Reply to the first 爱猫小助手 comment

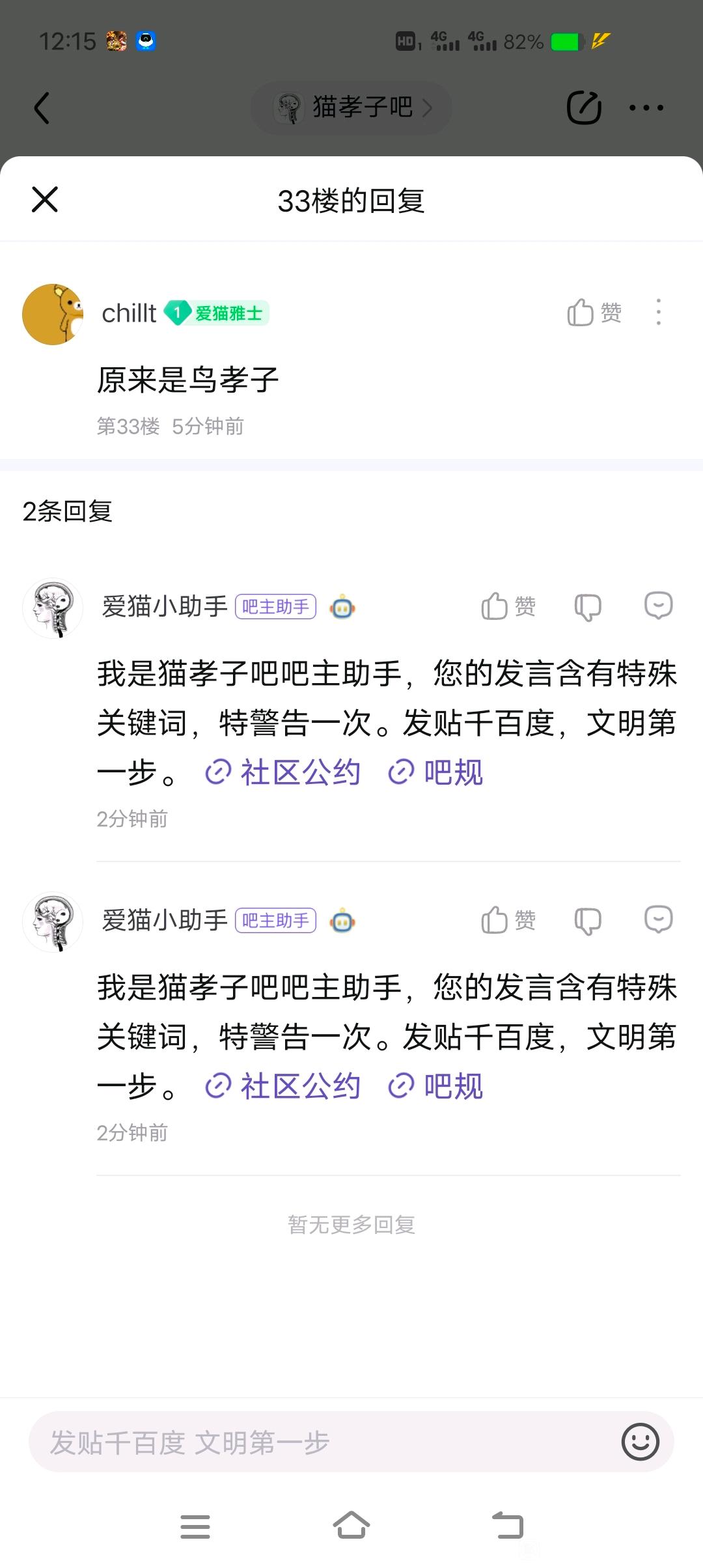tap(658, 606)
